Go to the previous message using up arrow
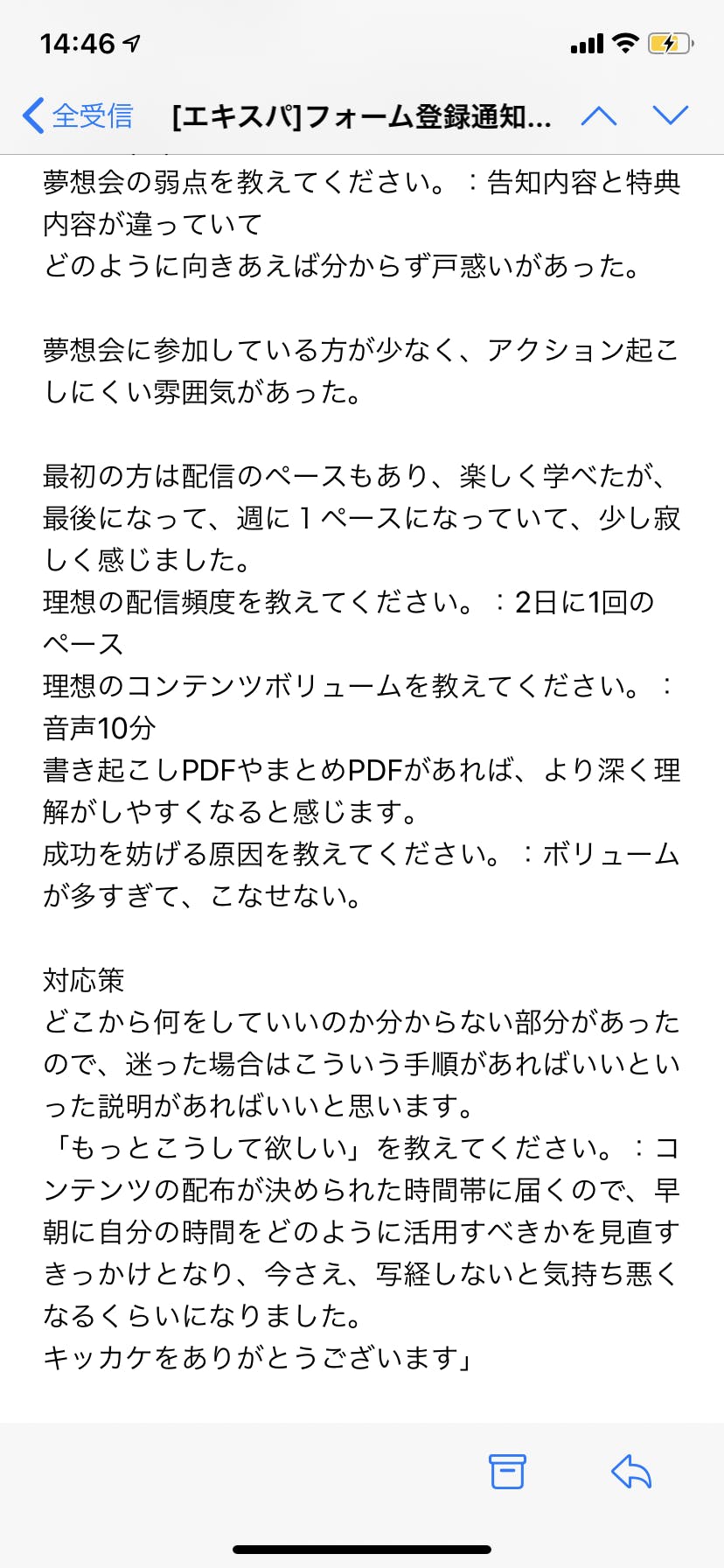The image size is (724, 1568). [599, 115]
